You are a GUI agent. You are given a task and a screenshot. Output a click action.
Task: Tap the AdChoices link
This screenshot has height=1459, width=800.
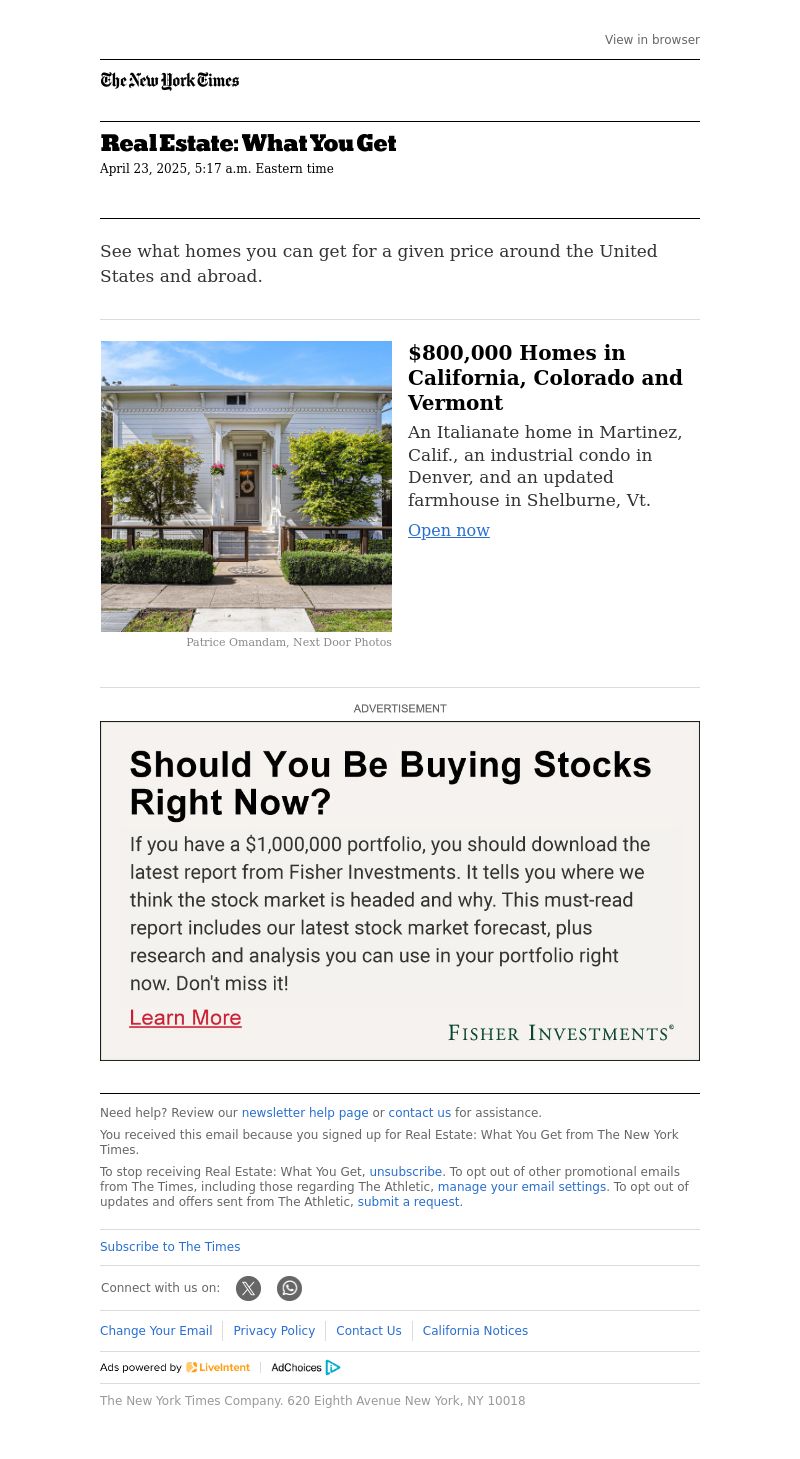coord(305,1367)
